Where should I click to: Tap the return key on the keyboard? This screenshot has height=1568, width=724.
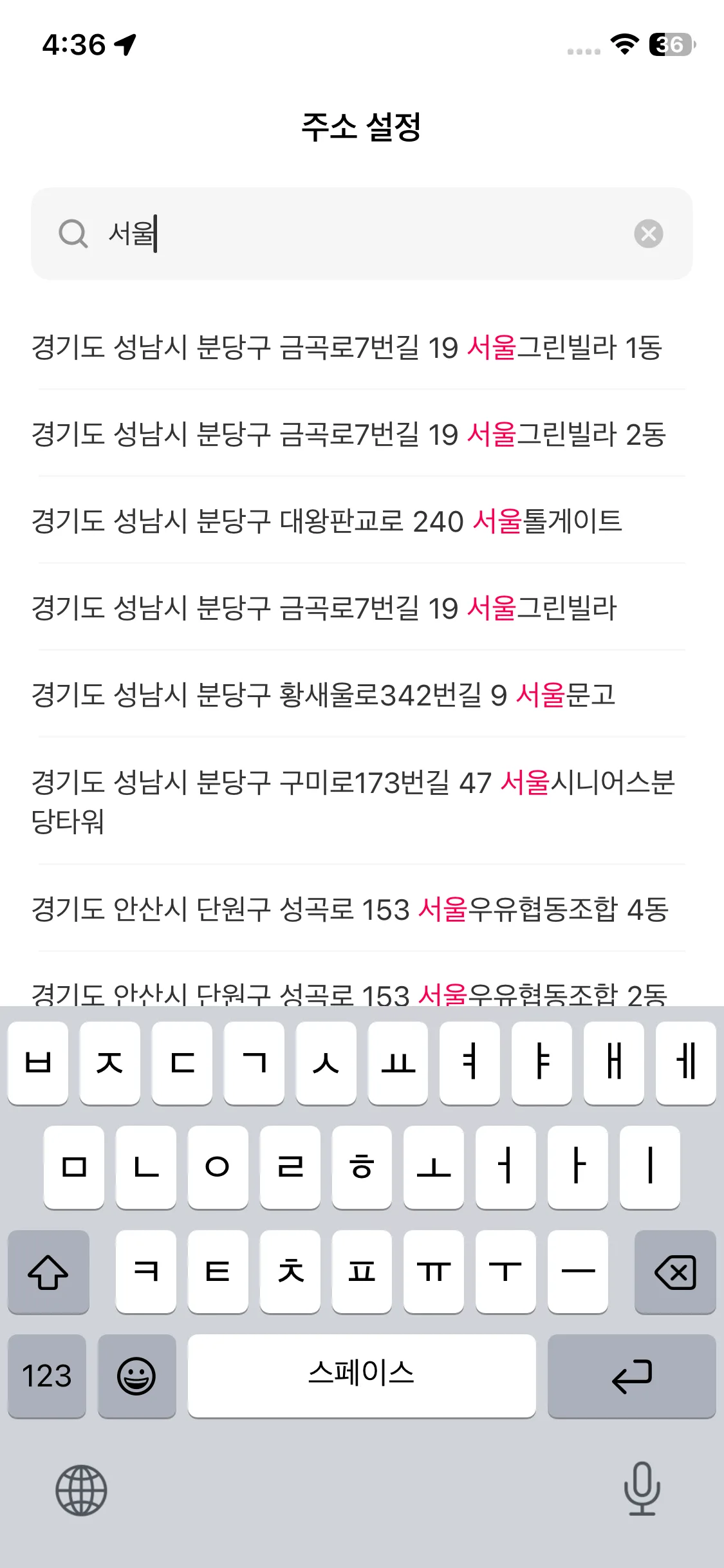click(631, 1376)
